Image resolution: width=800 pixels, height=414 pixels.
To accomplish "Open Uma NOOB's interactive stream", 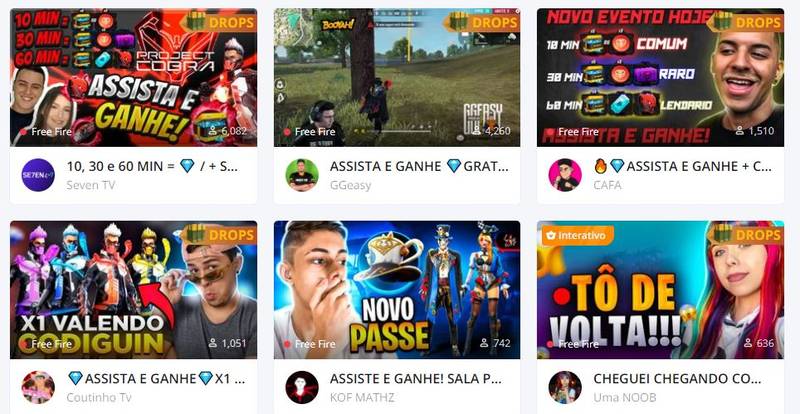I will [x=660, y=290].
